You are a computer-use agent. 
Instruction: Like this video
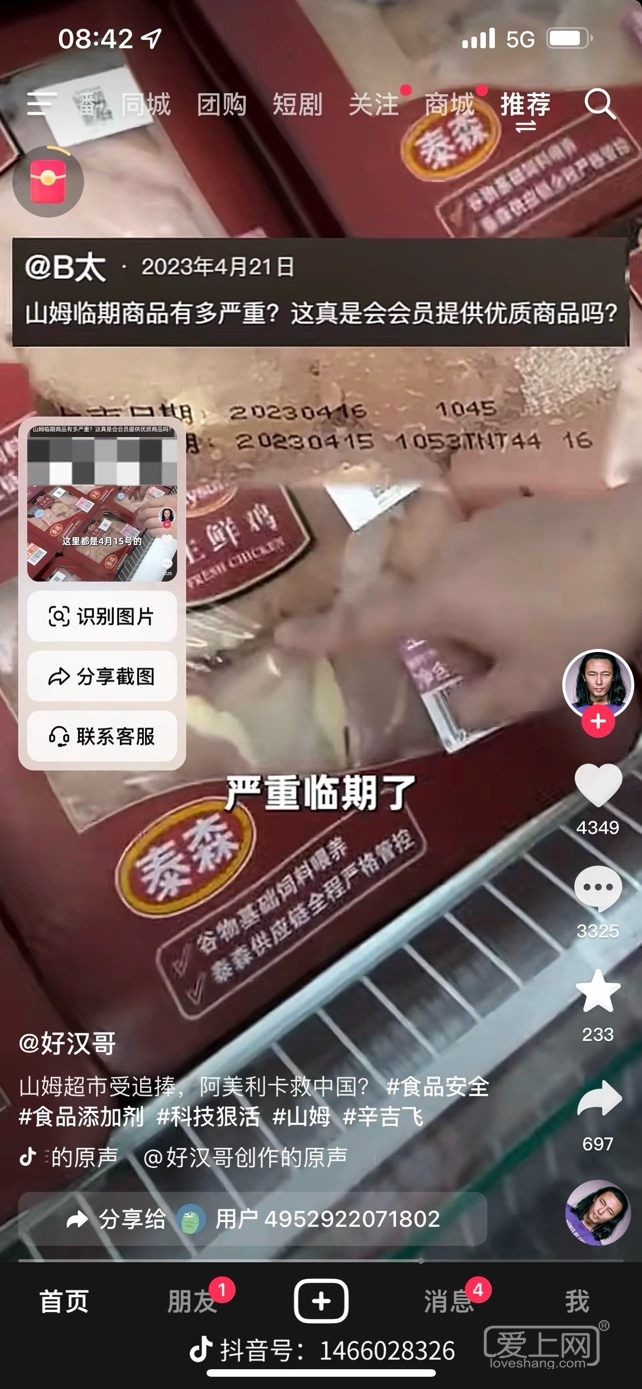pyautogui.click(x=598, y=787)
